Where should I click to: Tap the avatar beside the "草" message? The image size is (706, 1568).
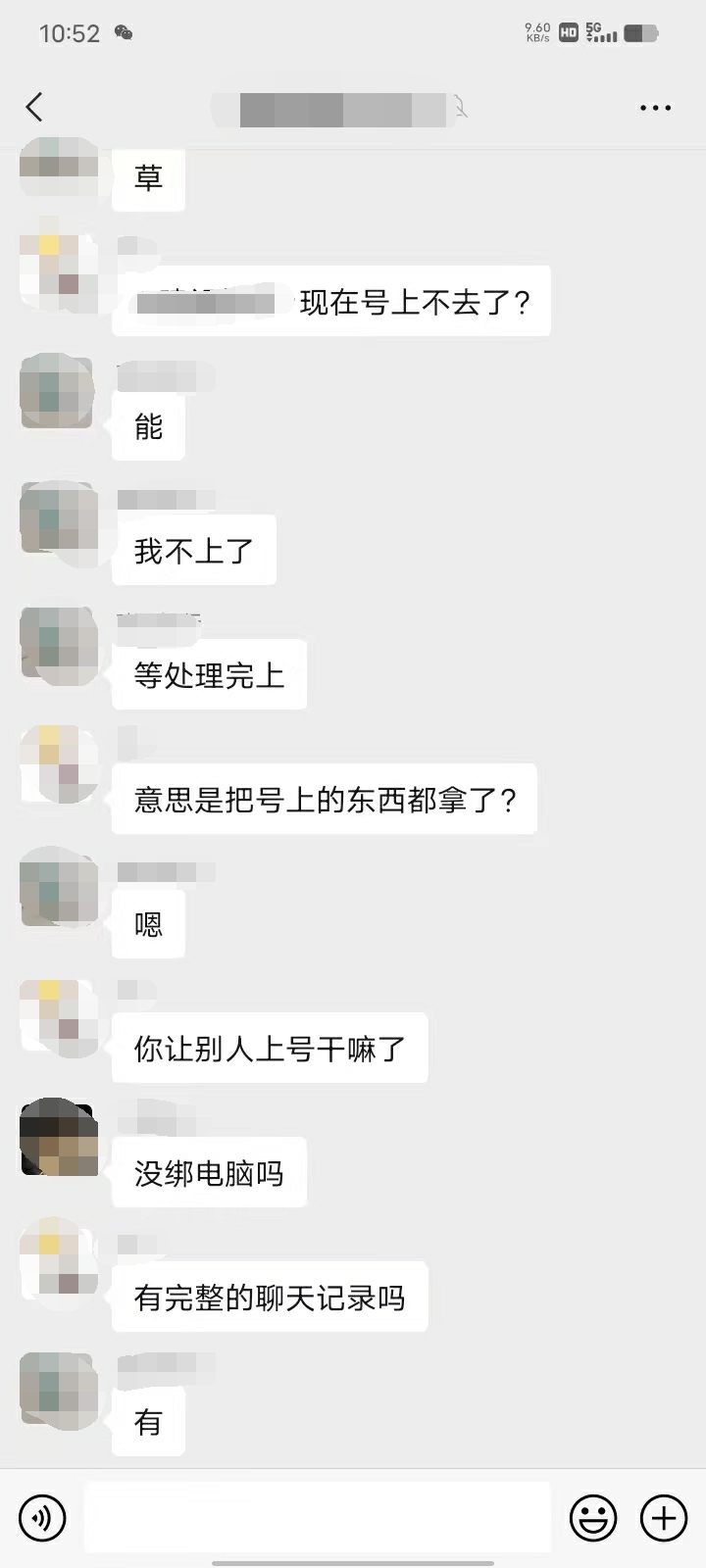(58, 162)
